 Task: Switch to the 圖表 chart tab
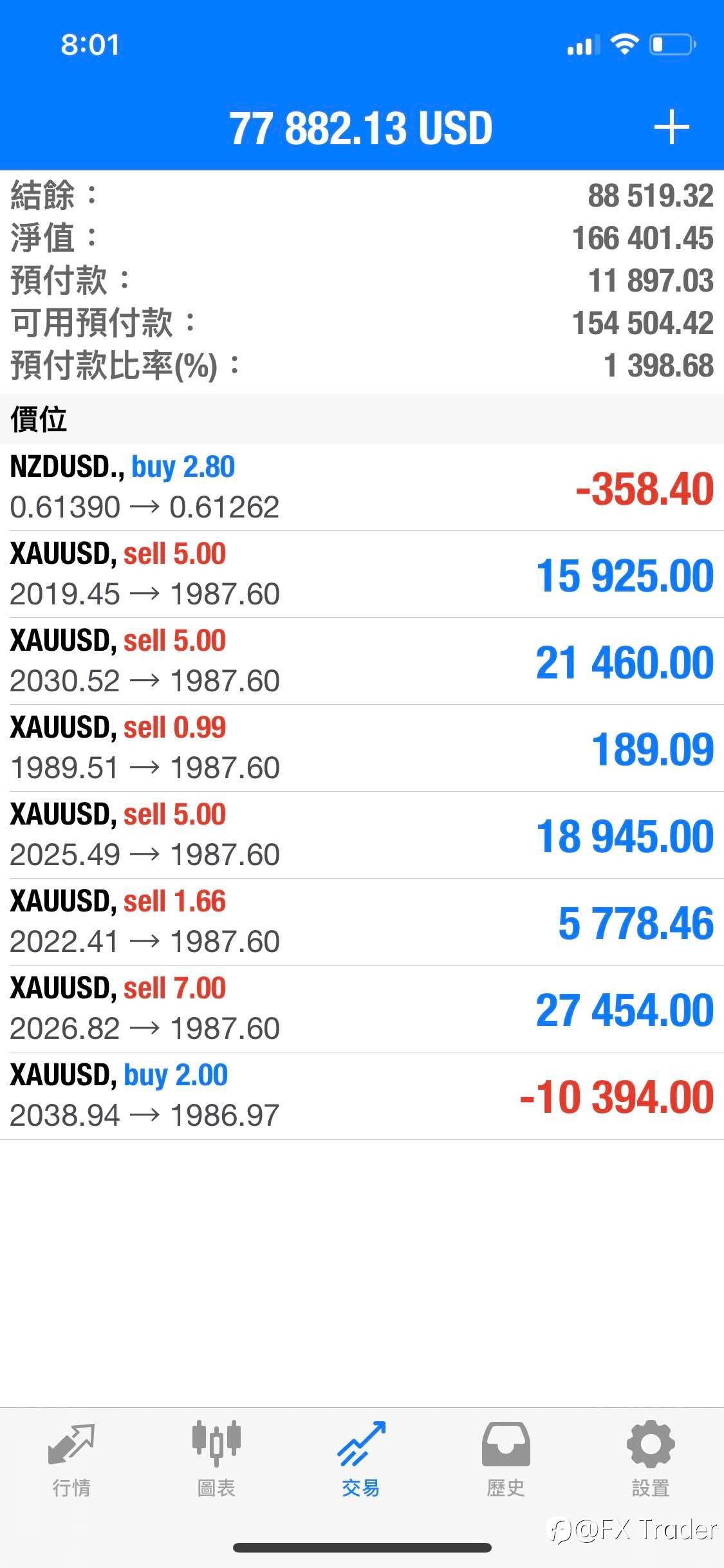click(x=216, y=1460)
